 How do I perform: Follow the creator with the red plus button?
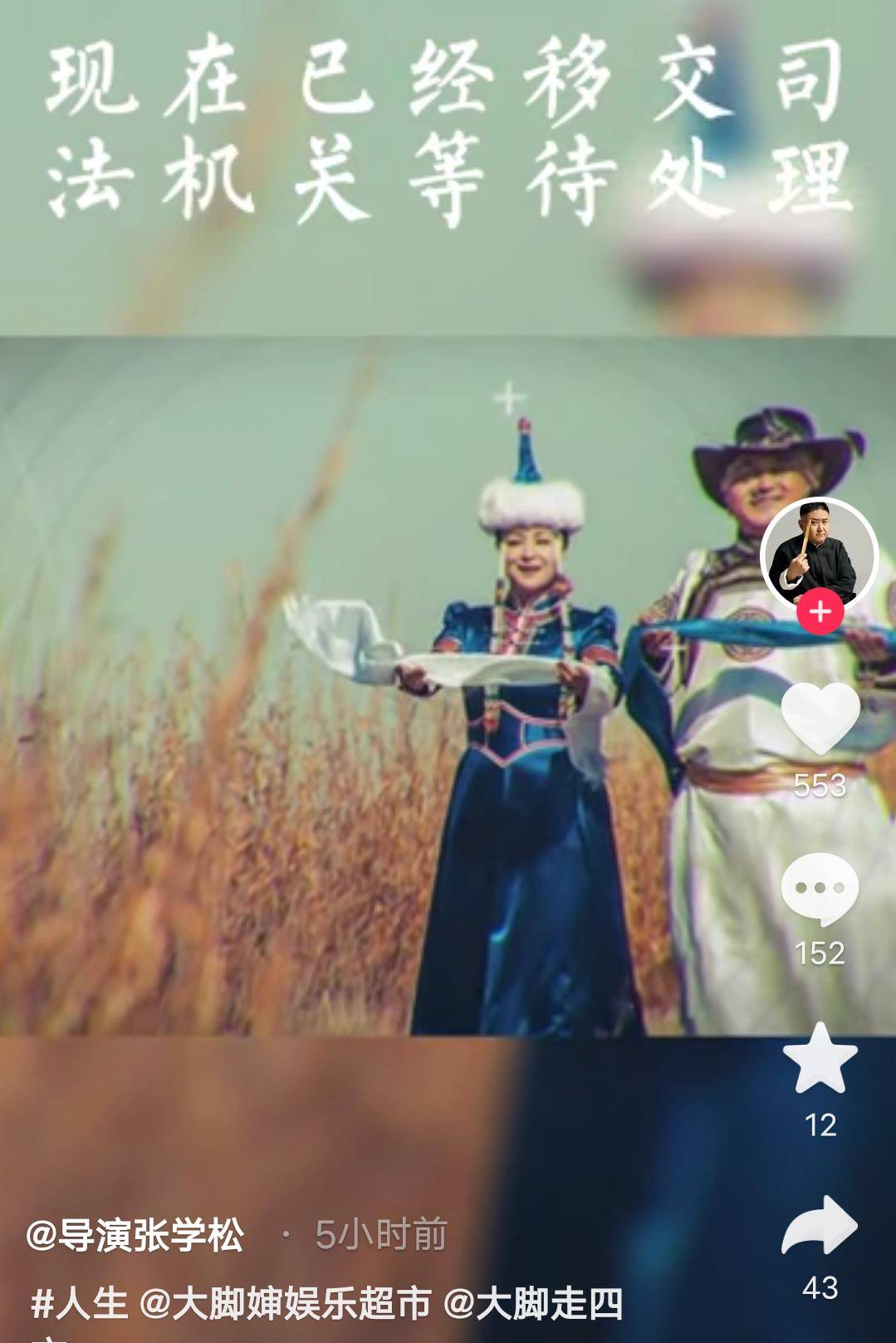tap(820, 612)
